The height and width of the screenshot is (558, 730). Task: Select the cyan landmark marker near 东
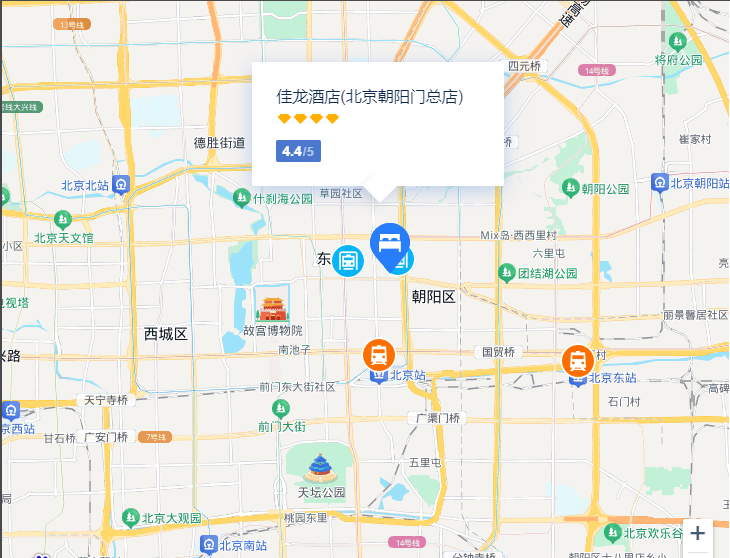point(348,261)
